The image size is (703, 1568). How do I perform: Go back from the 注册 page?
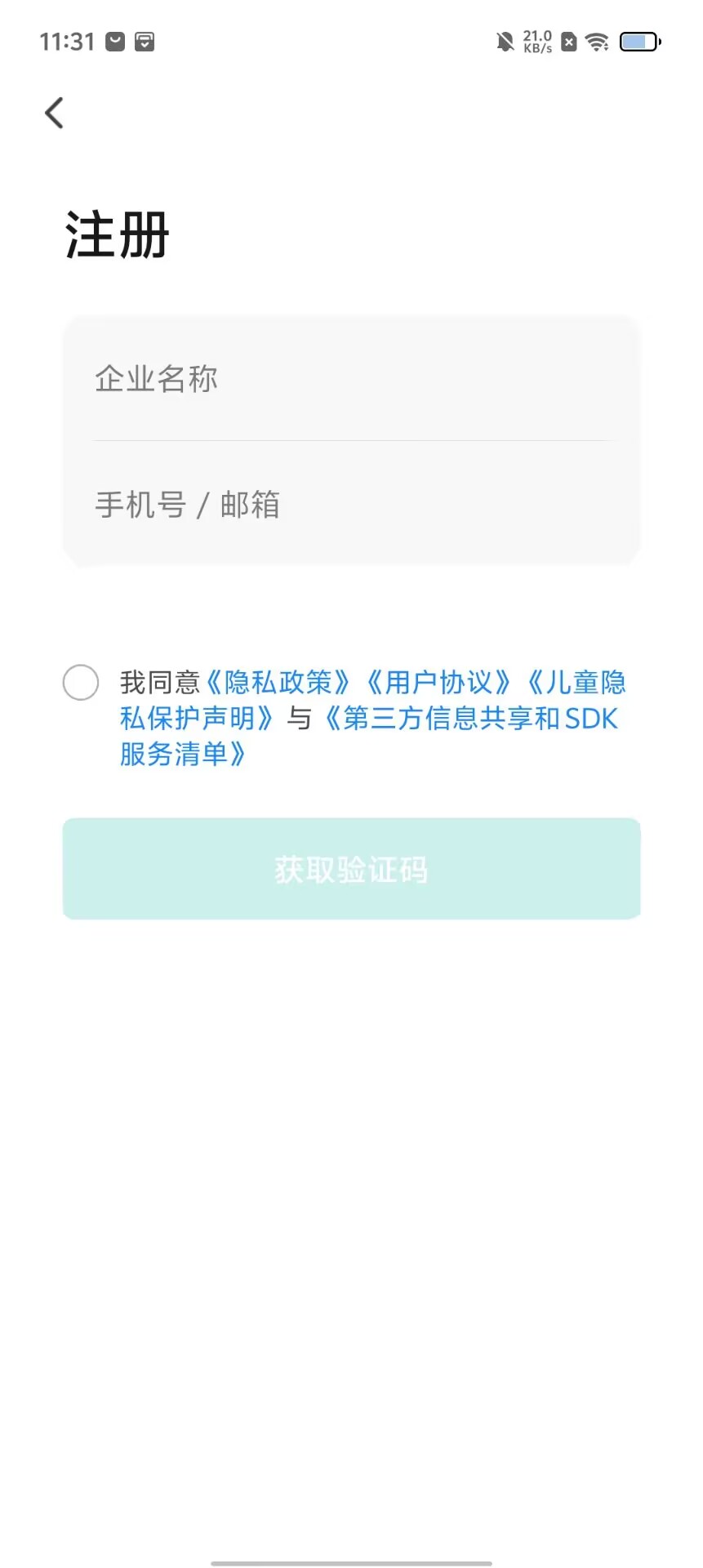(x=55, y=113)
